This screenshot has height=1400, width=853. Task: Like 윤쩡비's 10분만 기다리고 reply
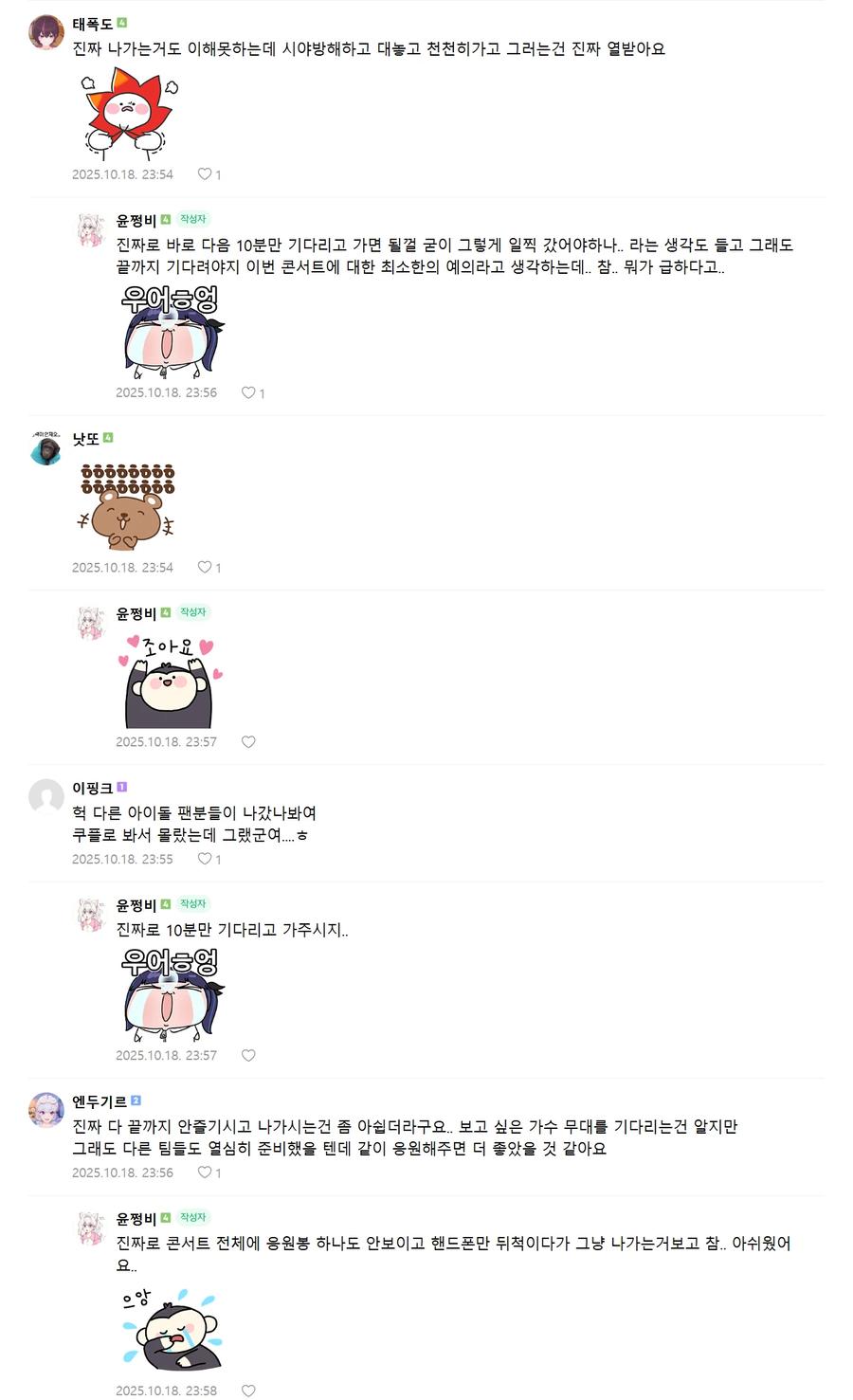(x=248, y=1055)
